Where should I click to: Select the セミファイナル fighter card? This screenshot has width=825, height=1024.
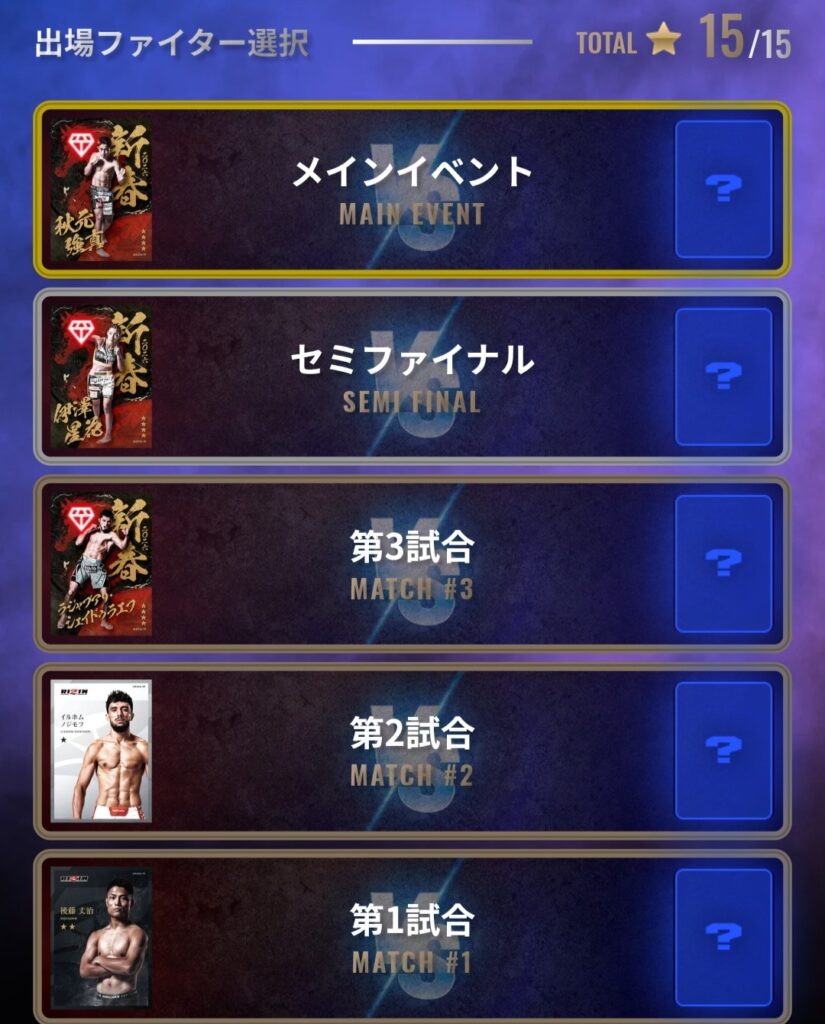101,377
